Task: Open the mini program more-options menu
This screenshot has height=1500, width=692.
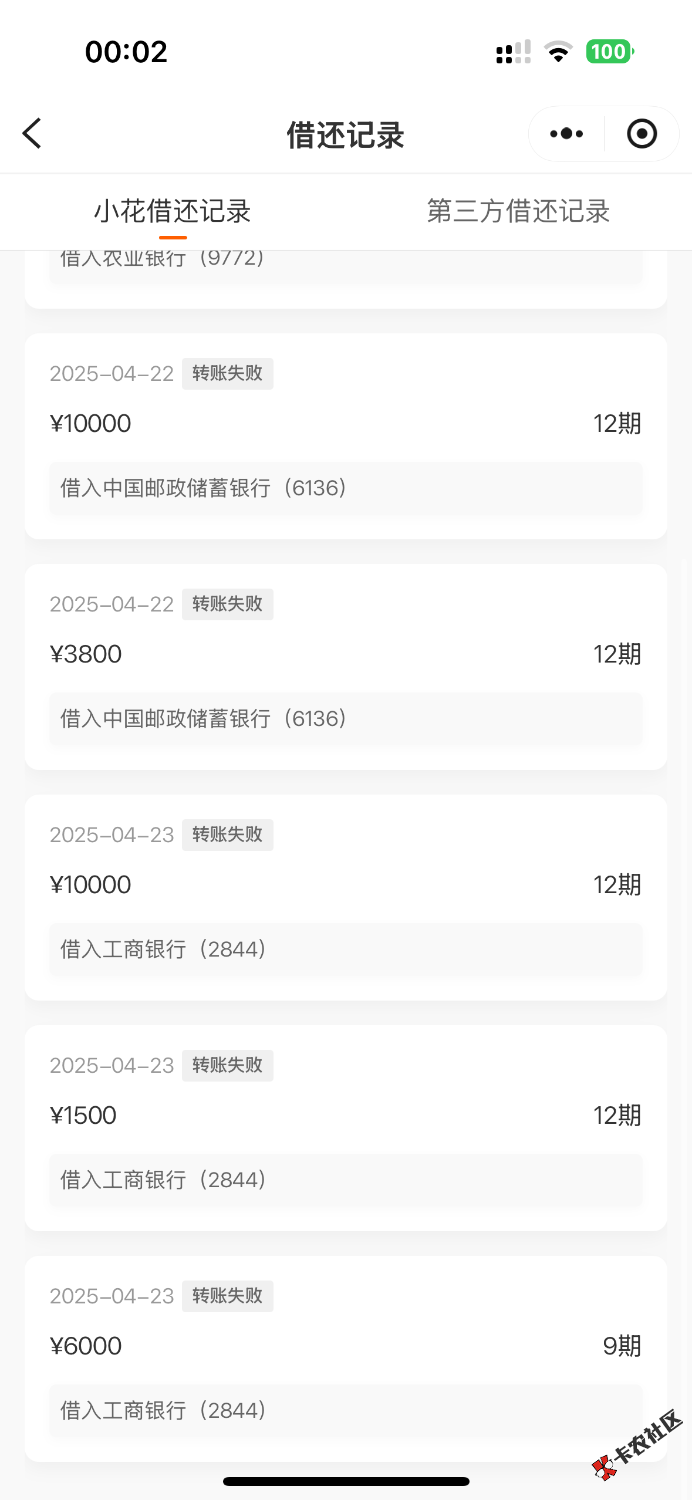Action: (566, 133)
